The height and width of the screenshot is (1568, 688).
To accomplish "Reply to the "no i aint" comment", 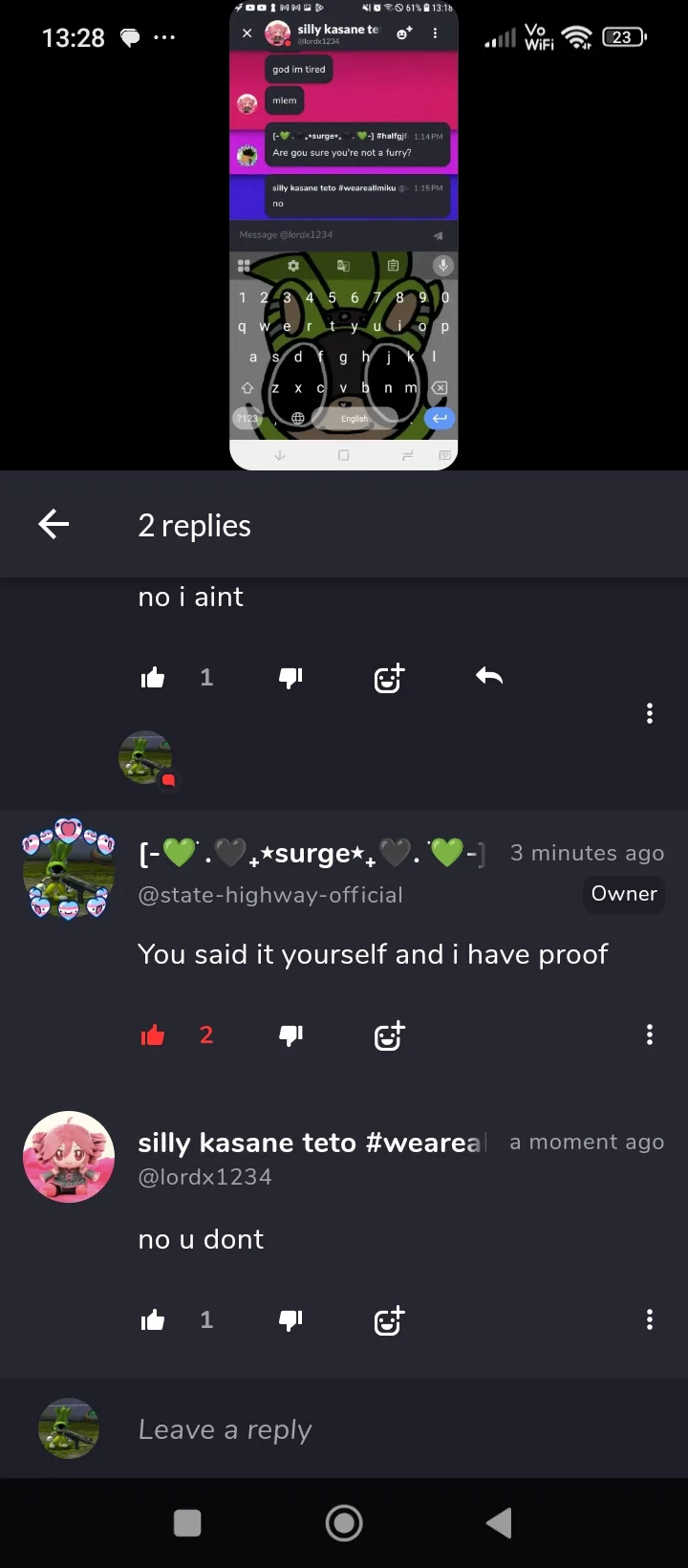I will click(488, 677).
